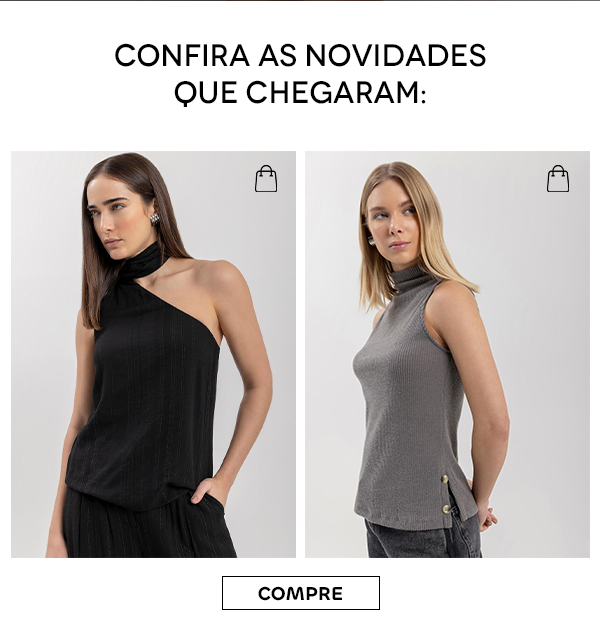The image size is (600, 619).
Task: Add the gray sleeveless top to bag
Action: pyautogui.click(x=558, y=179)
